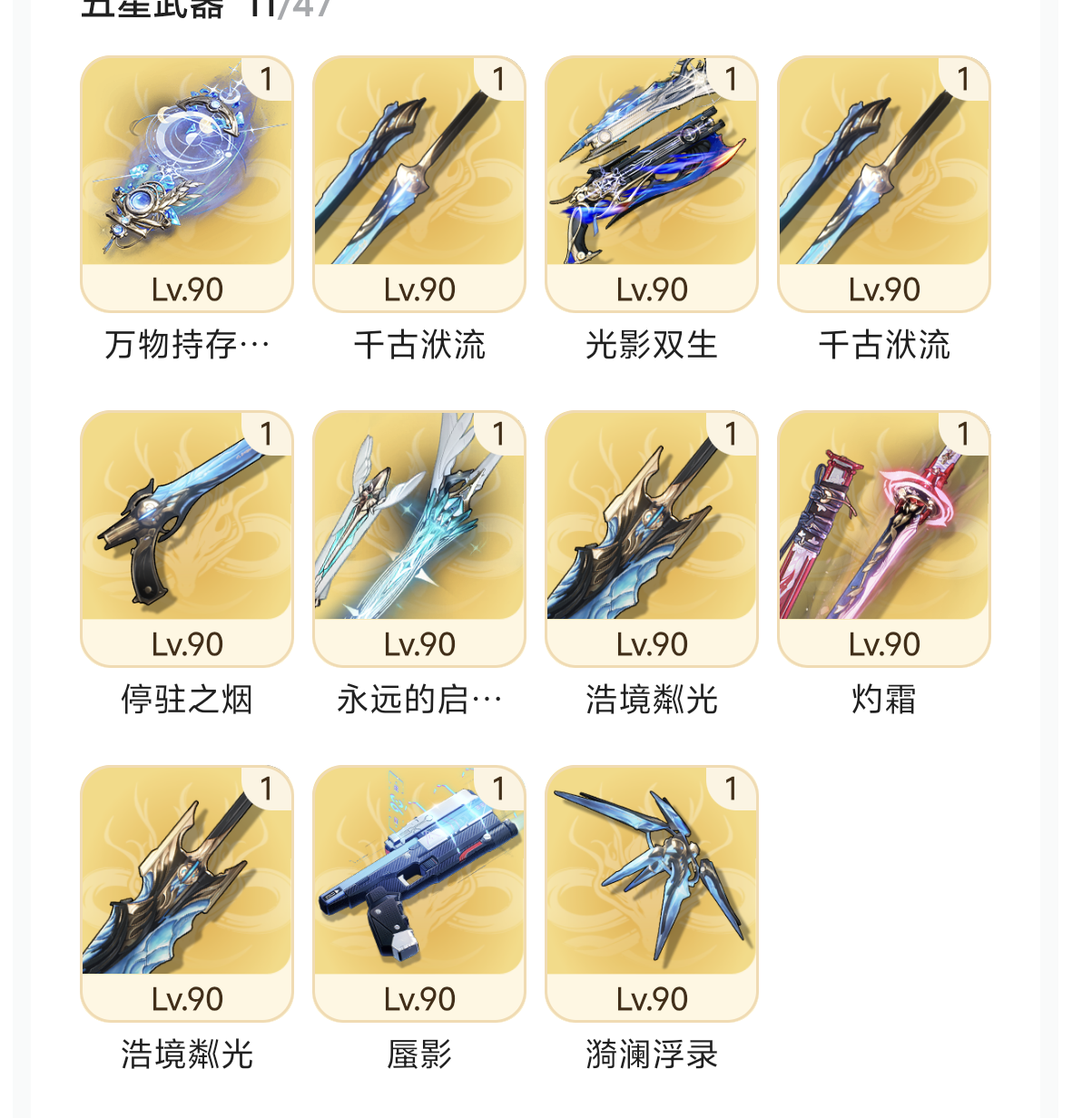This screenshot has height=1118, width=1092.
Task: View the 光影双生 weapon details
Action: 652,184
